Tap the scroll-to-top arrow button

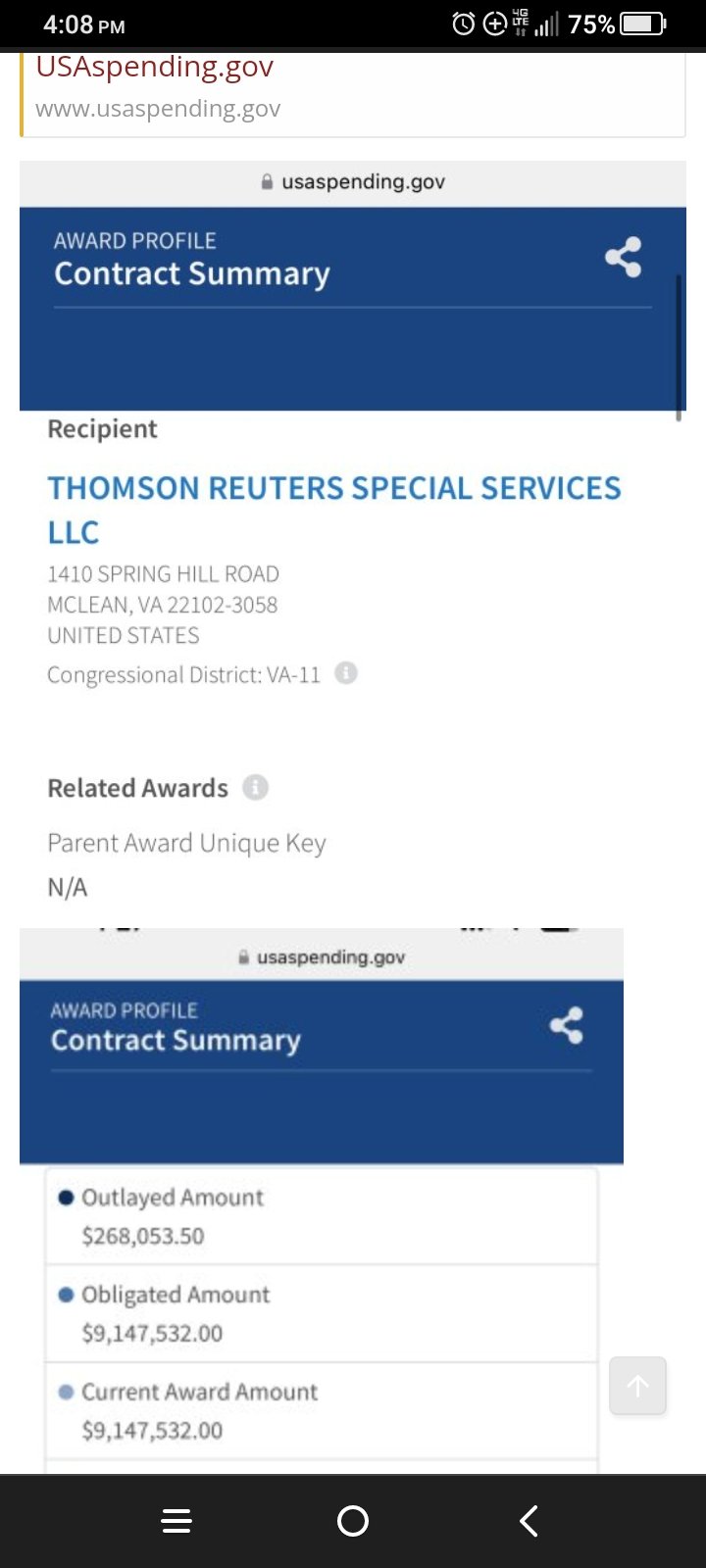(x=637, y=1385)
